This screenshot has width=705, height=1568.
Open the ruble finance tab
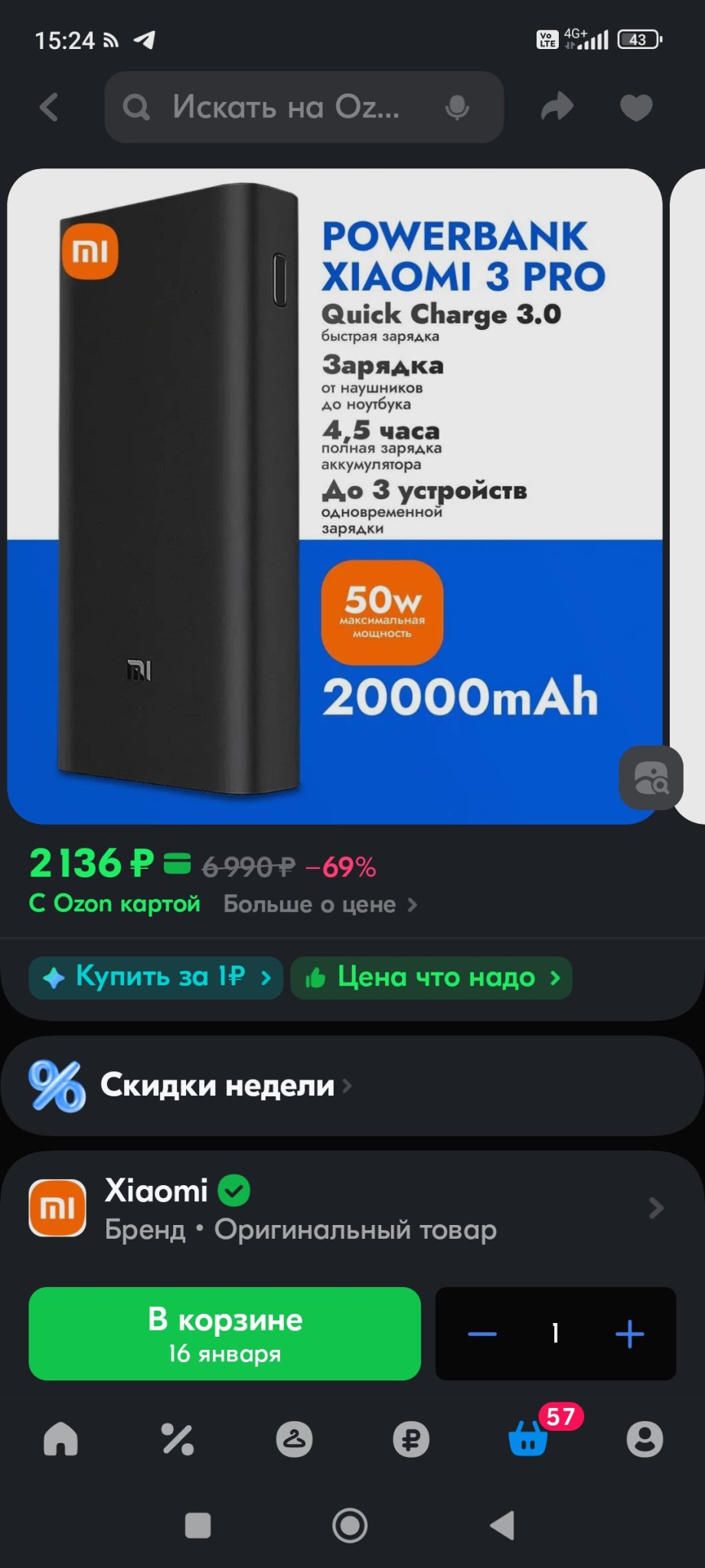[x=411, y=1439]
